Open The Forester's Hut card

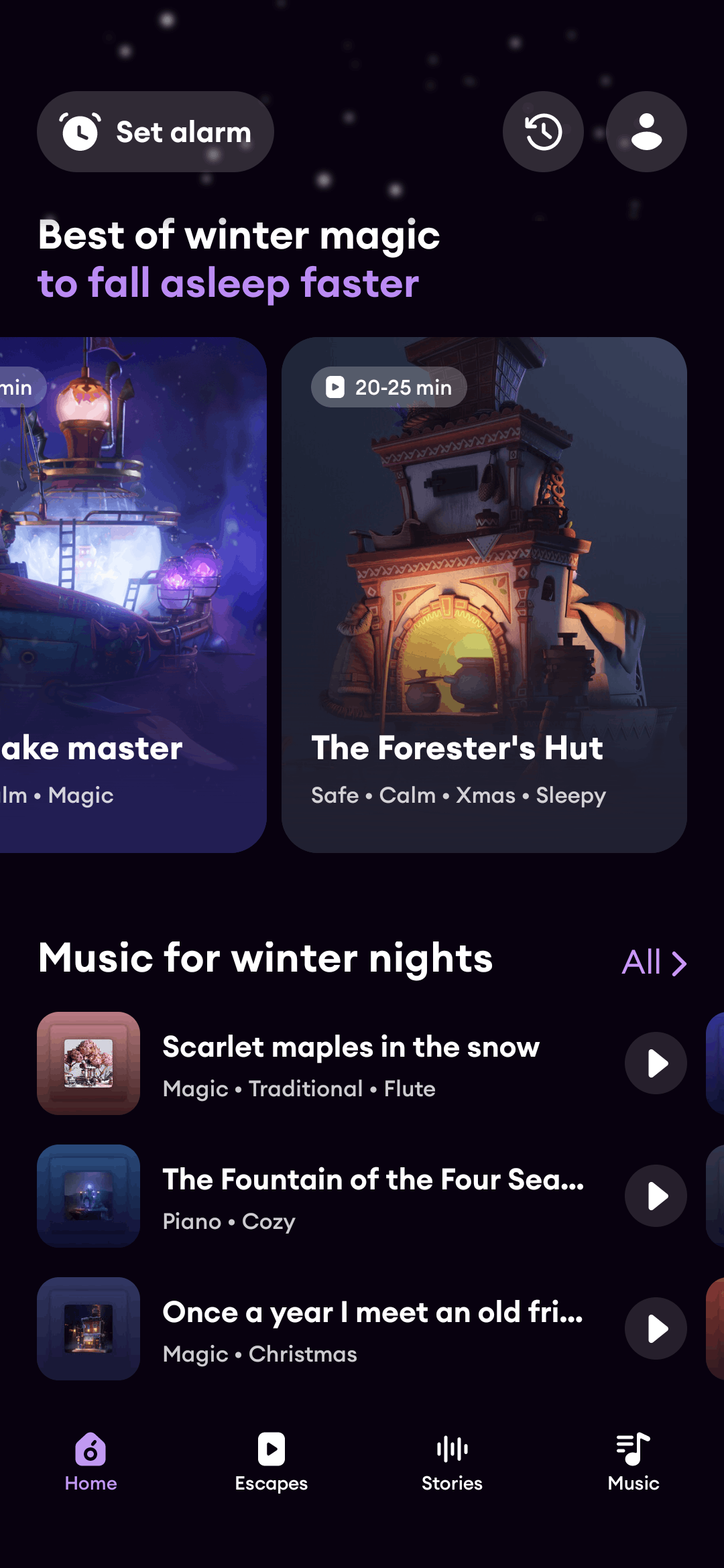[484, 594]
